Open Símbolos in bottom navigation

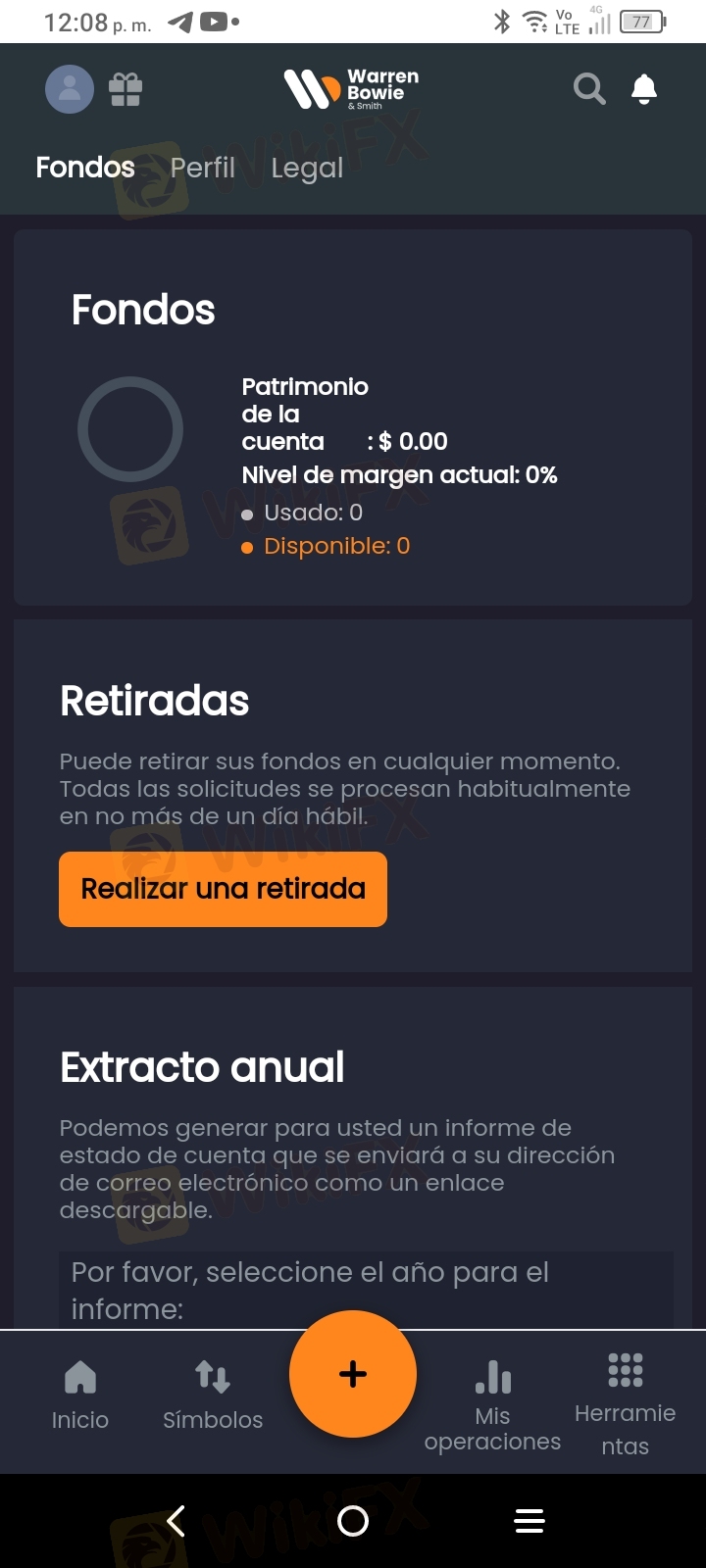(x=213, y=1396)
